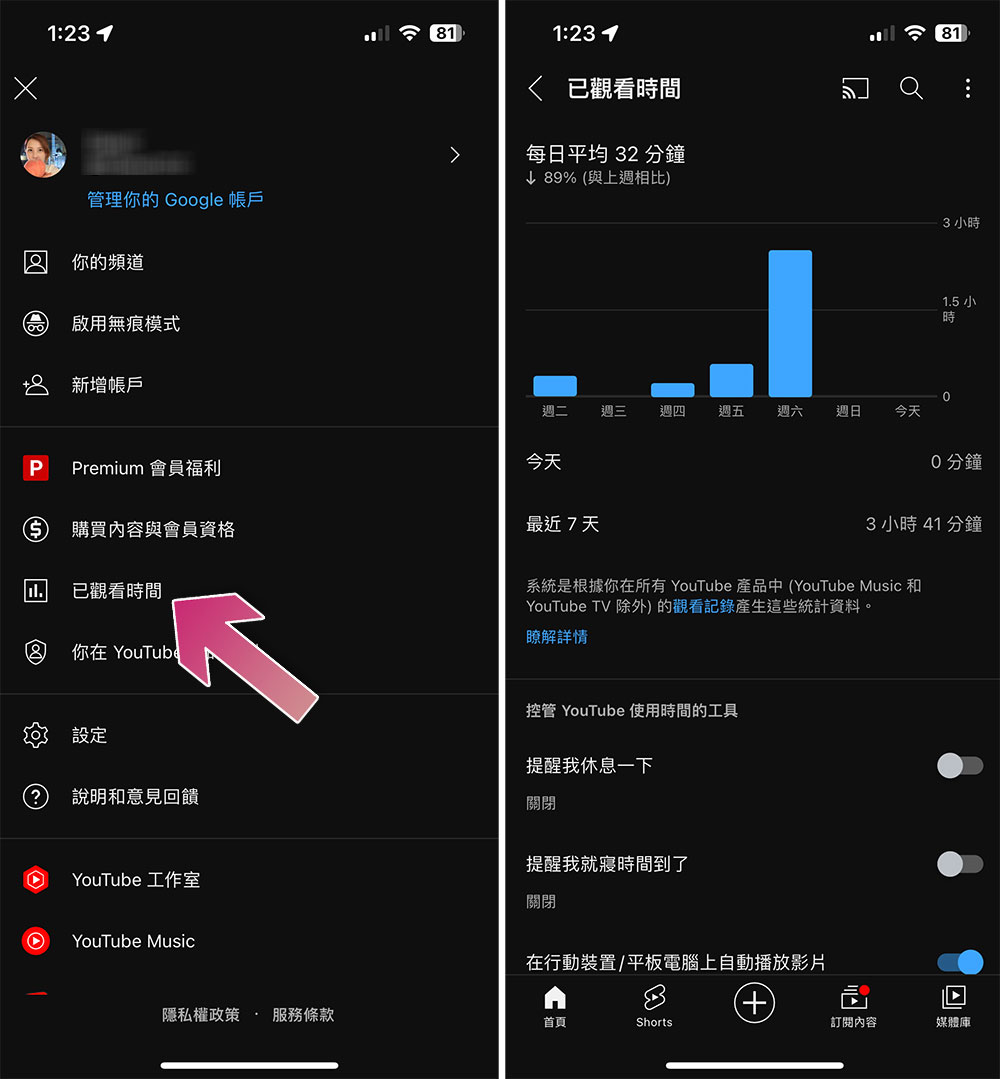Open 購買內容與會員資格
Image resolution: width=1000 pixels, height=1079 pixels.
153,530
